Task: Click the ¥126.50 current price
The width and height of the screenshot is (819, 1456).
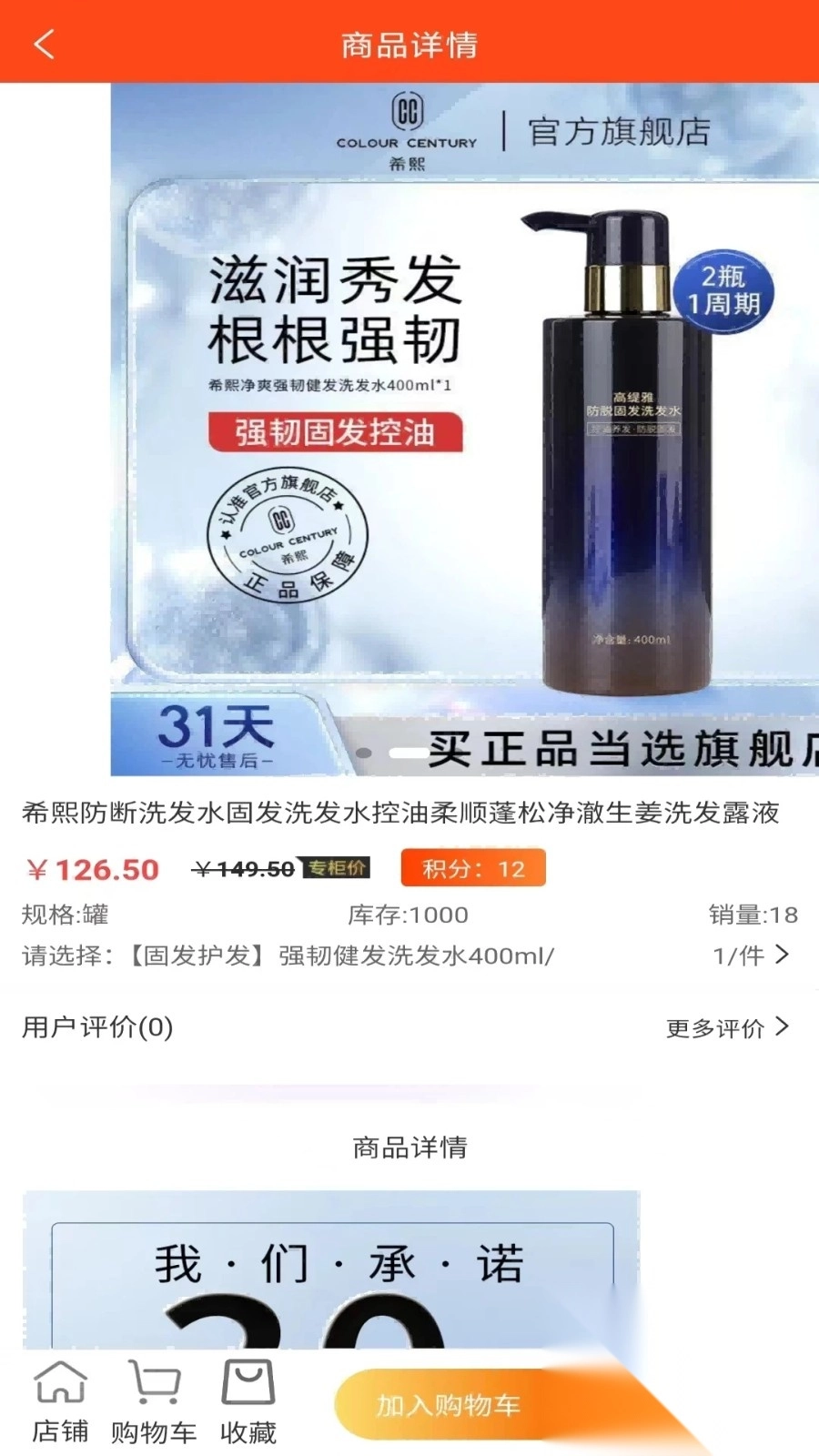Action: coord(91,869)
